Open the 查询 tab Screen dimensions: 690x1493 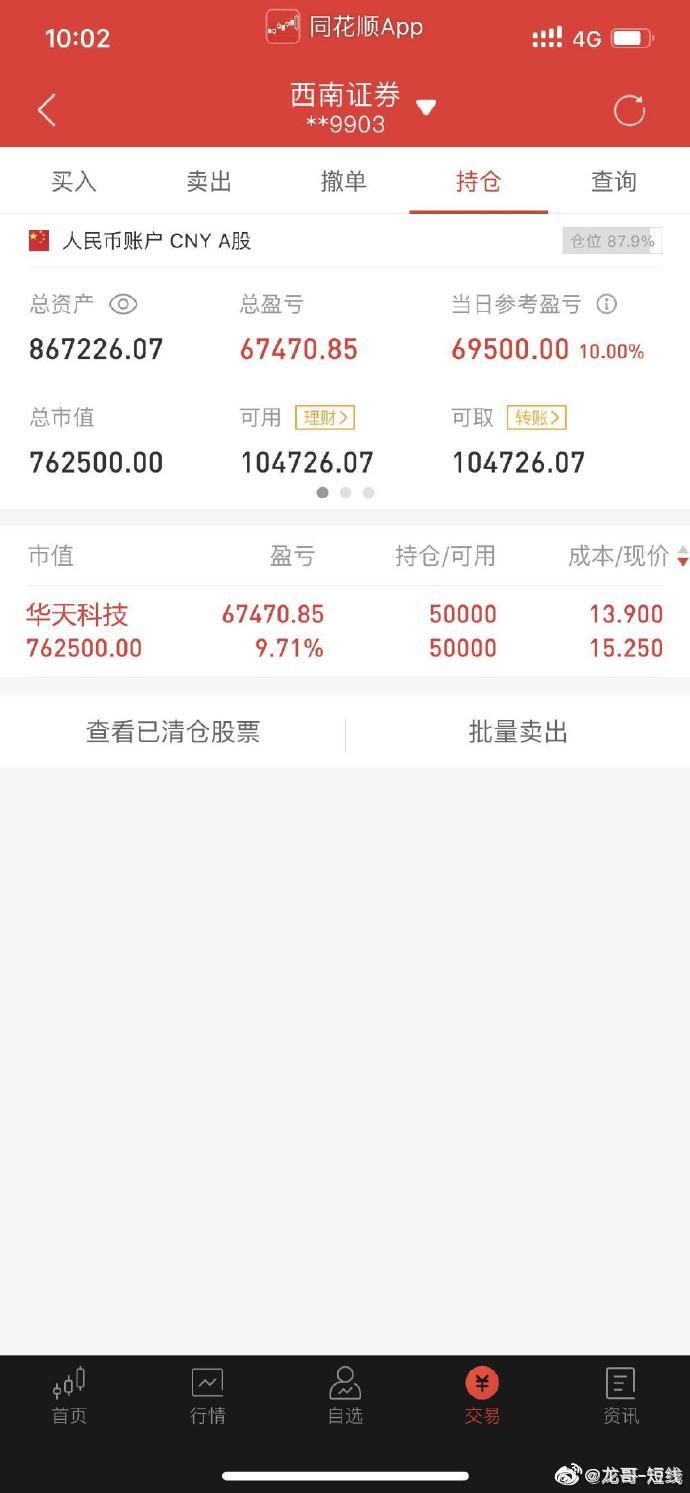tap(613, 181)
